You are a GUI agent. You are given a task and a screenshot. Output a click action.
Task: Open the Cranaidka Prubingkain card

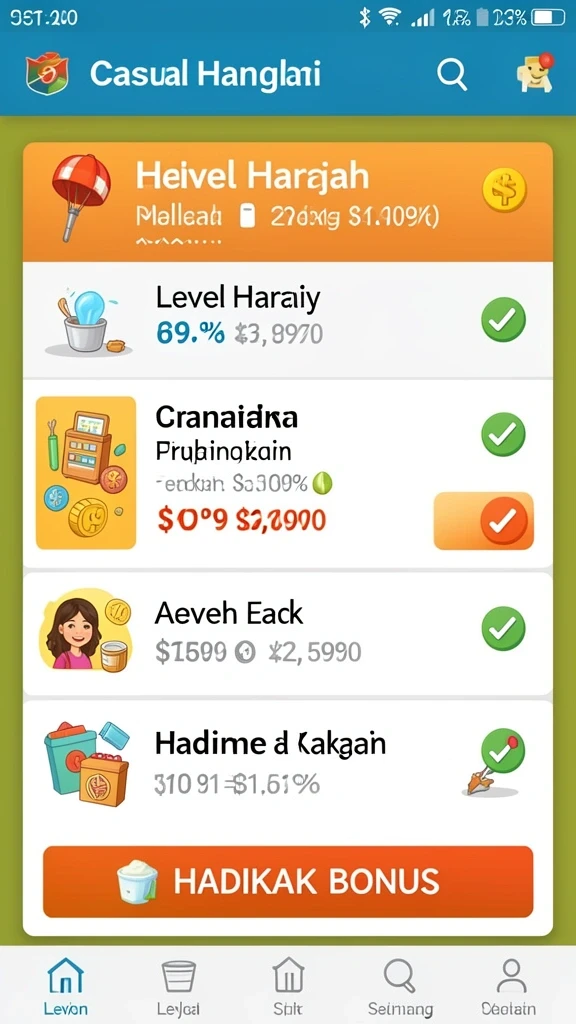[288, 473]
